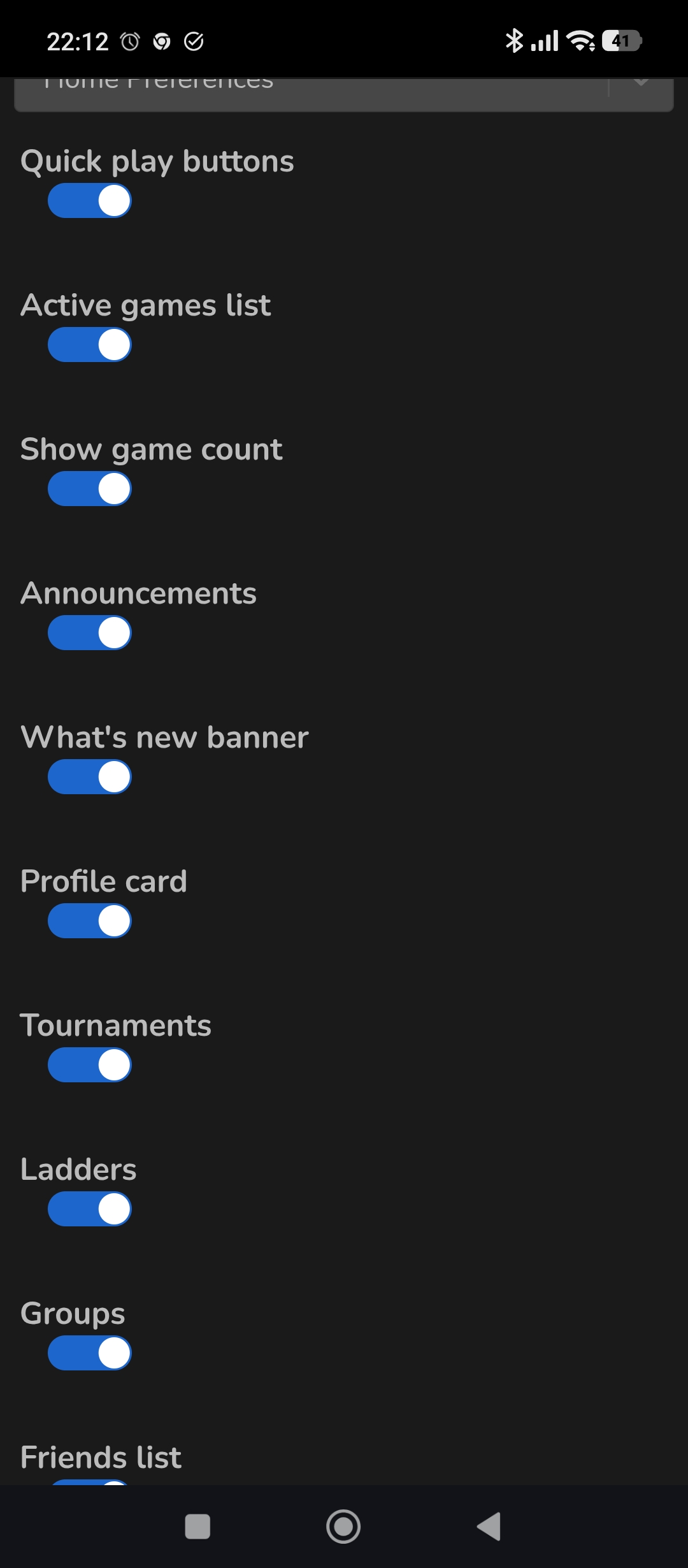
Task: Toggle the Show game count switch
Action: [90, 489]
